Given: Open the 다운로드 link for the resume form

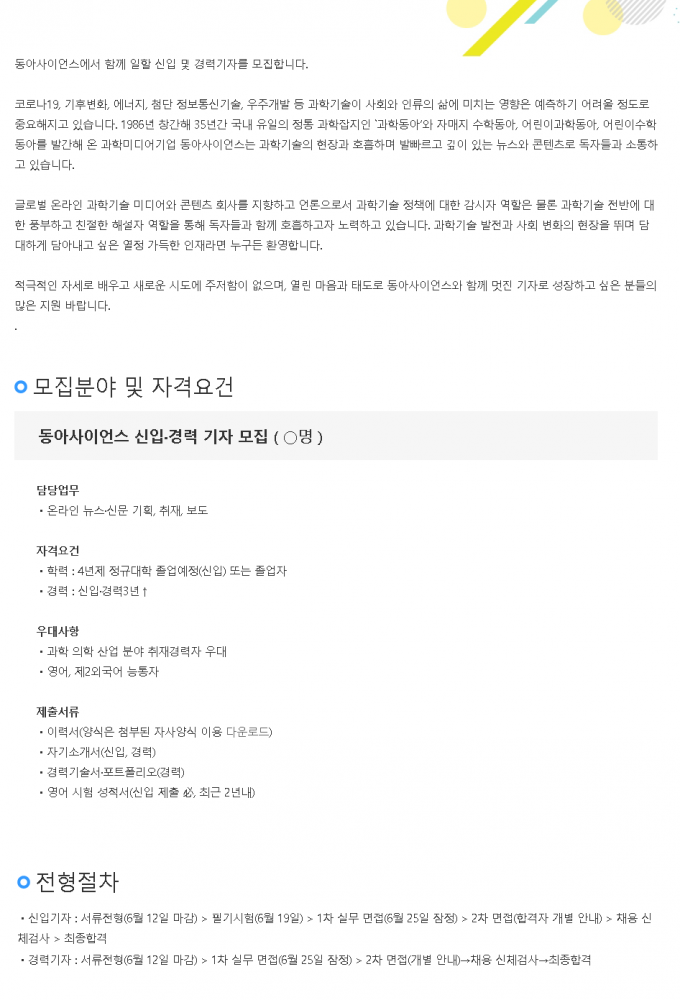Looking at the screenshot, I should coord(248,732).
